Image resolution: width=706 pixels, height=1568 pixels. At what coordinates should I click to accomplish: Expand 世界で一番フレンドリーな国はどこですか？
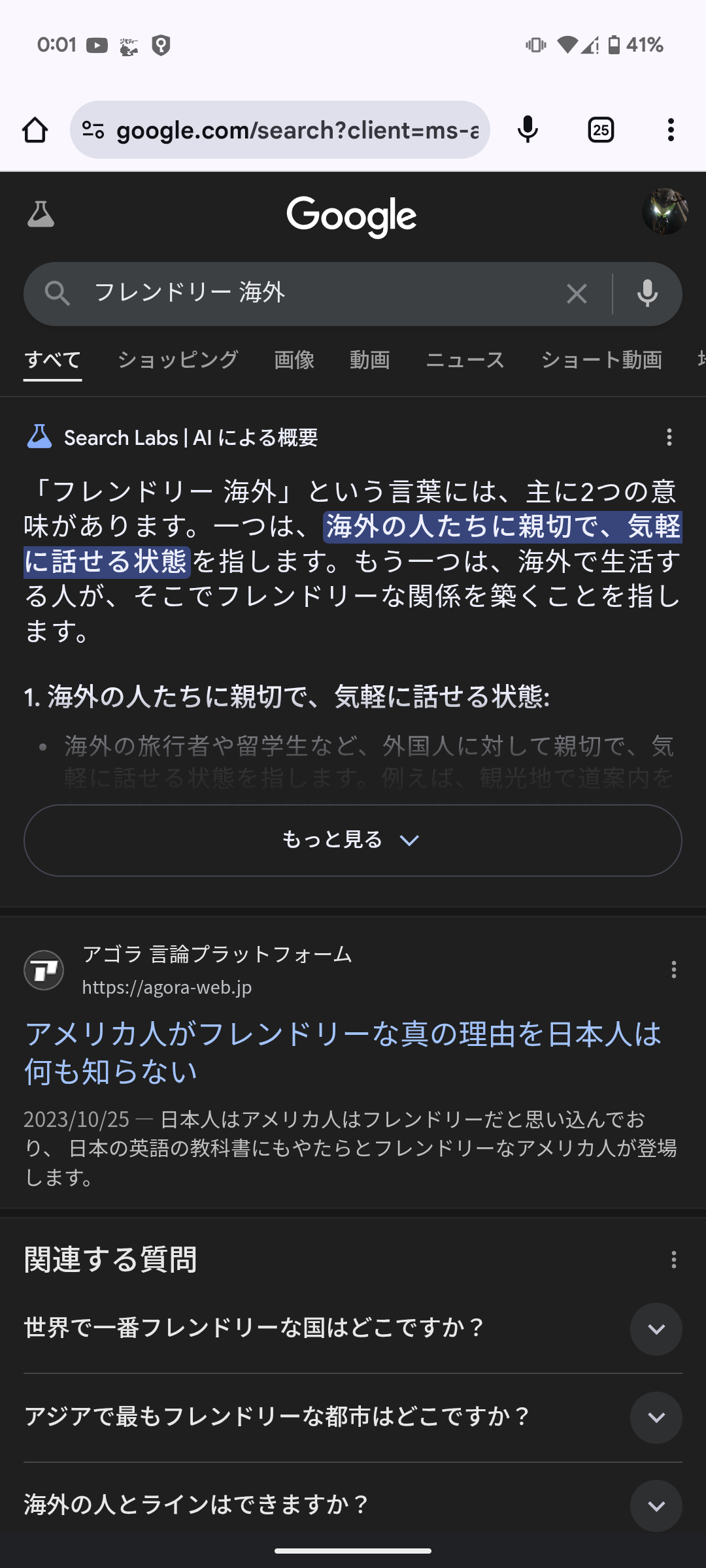coord(656,1329)
